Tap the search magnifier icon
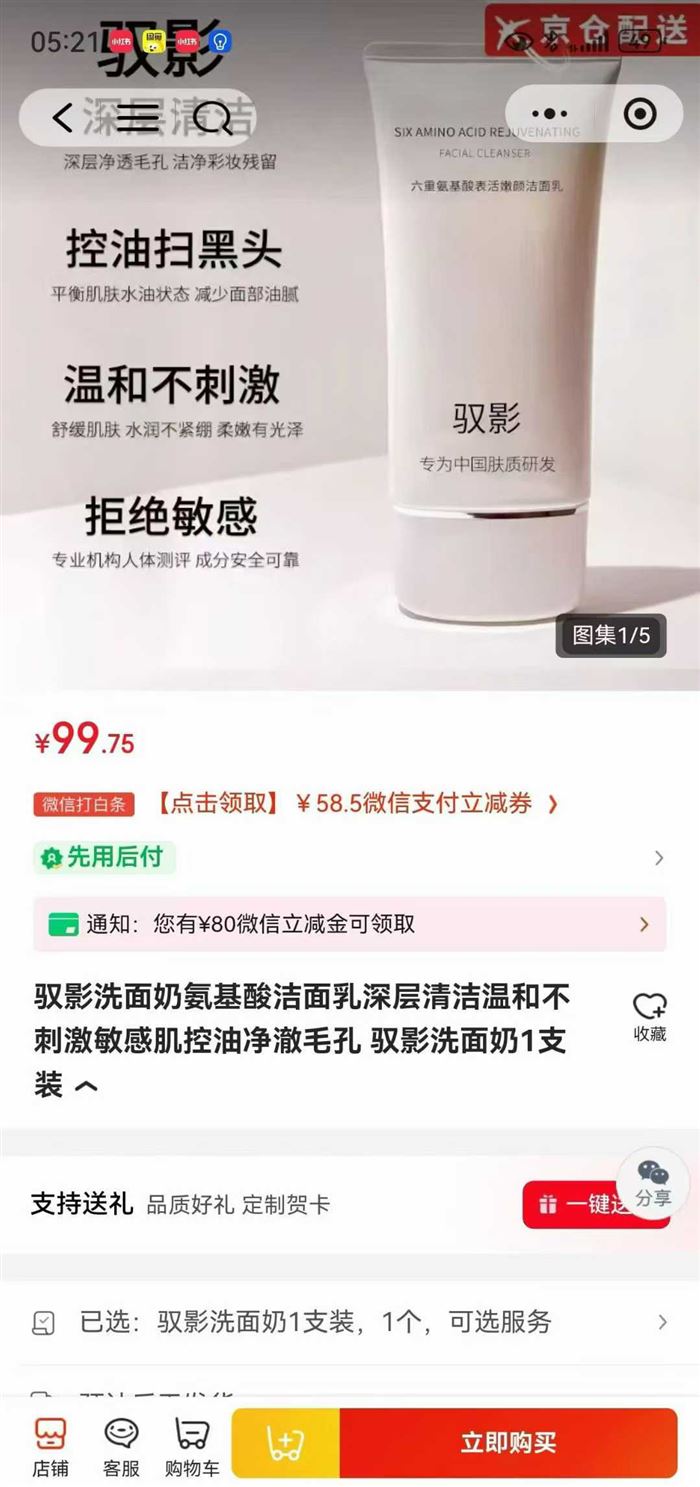The height and width of the screenshot is (1487, 700). 212,118
